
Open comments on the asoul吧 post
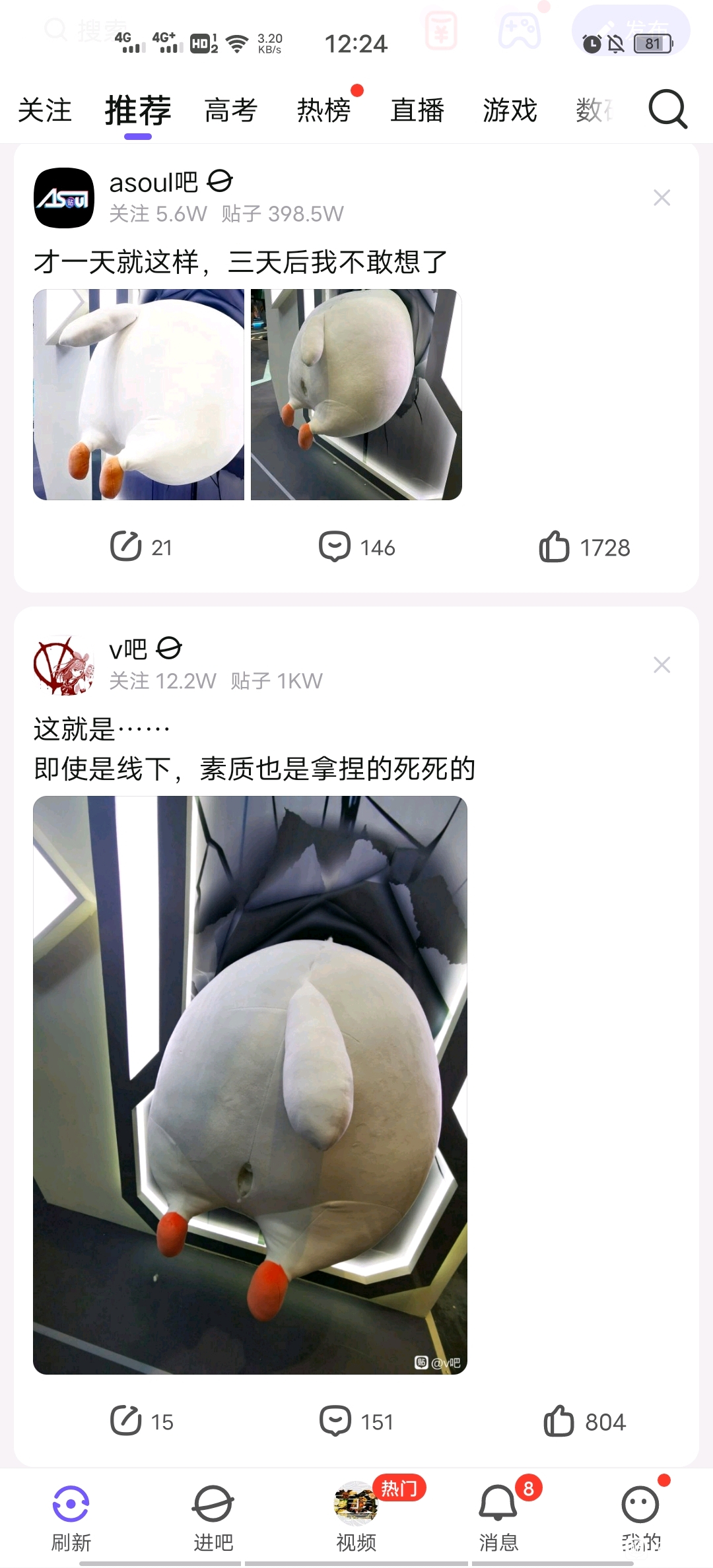tap(357, 547)
